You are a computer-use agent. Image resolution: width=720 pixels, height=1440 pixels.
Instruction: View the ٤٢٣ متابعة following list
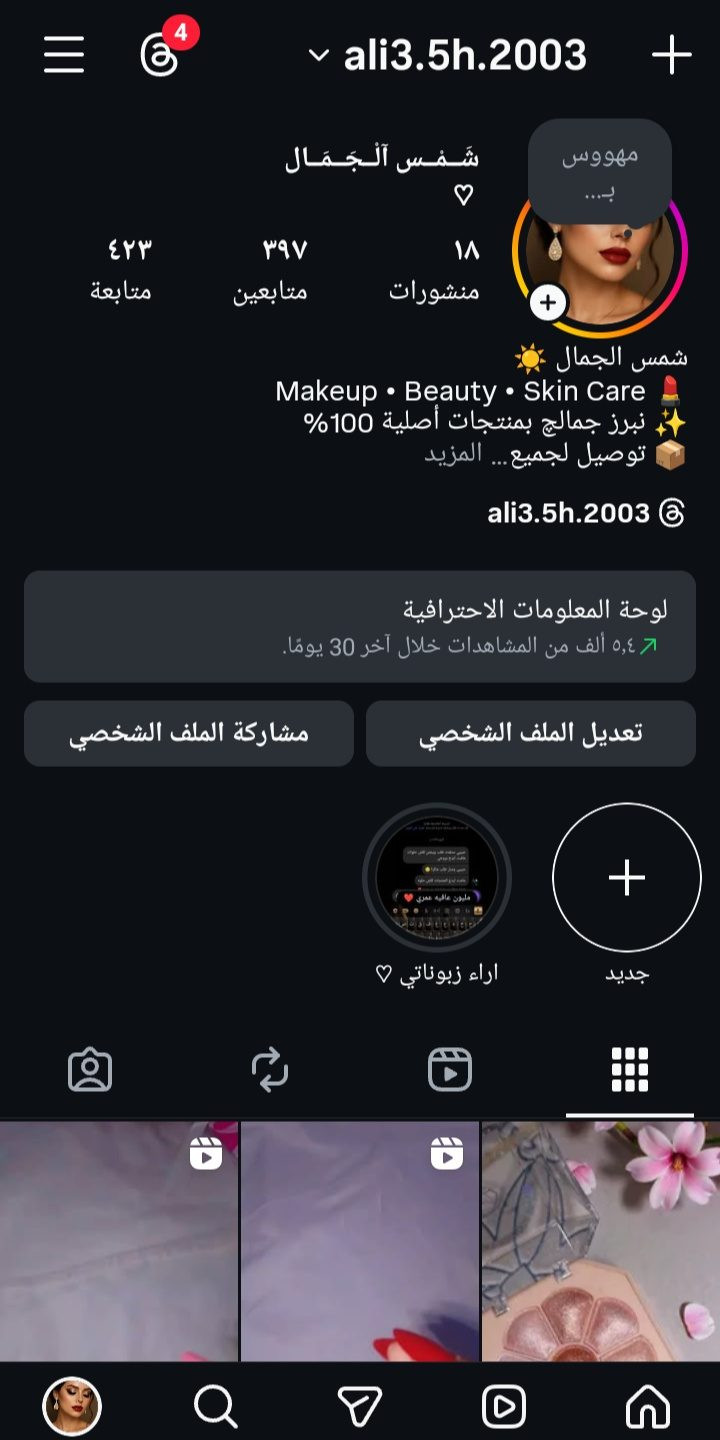pyautogui.click(x=121, y=270)
